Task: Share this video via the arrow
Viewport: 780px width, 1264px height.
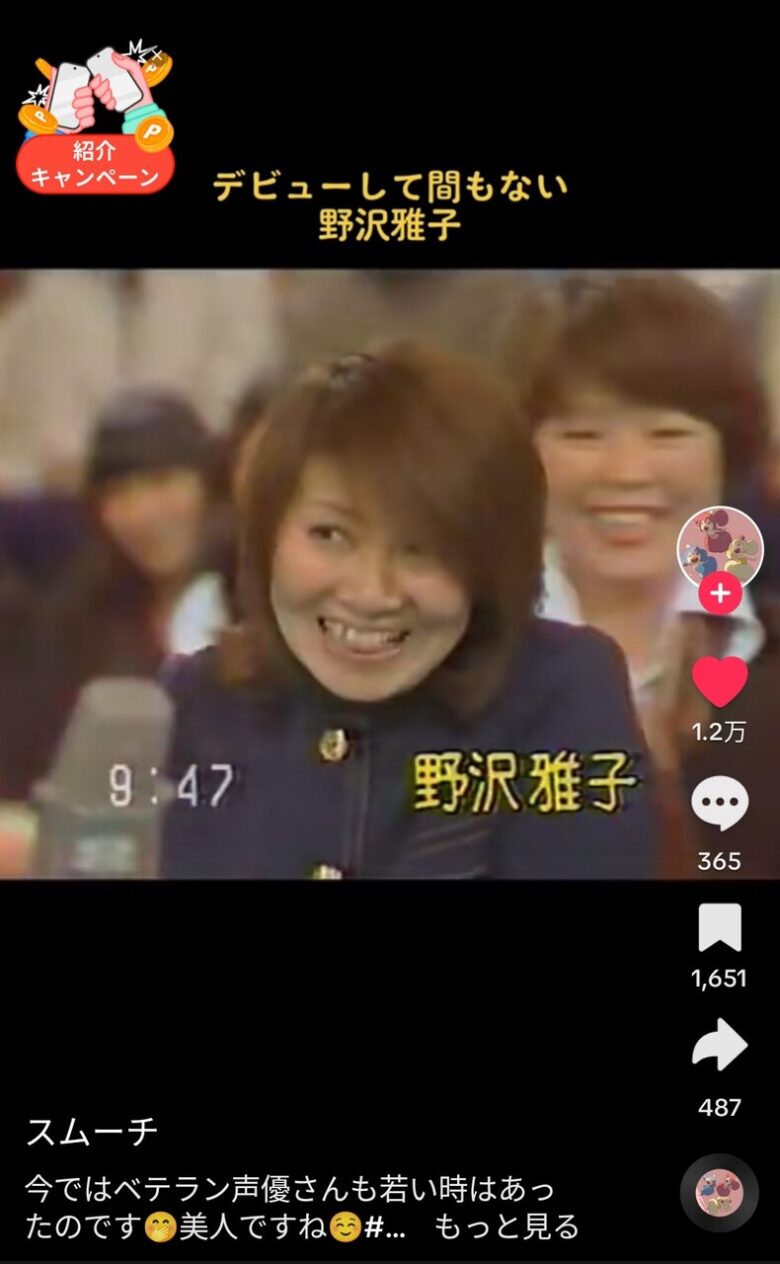Action: point(719,1046)
